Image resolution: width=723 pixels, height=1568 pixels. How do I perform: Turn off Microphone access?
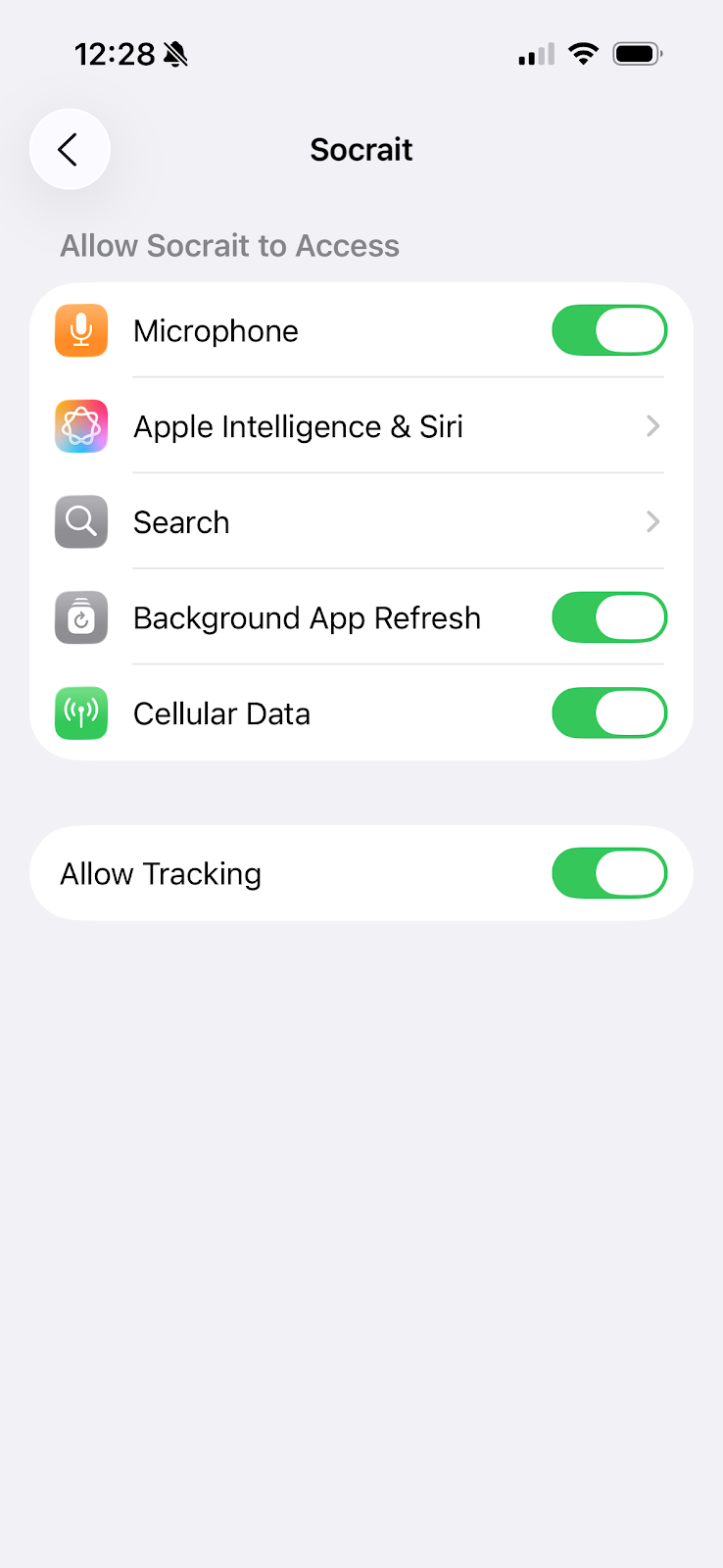608,330
